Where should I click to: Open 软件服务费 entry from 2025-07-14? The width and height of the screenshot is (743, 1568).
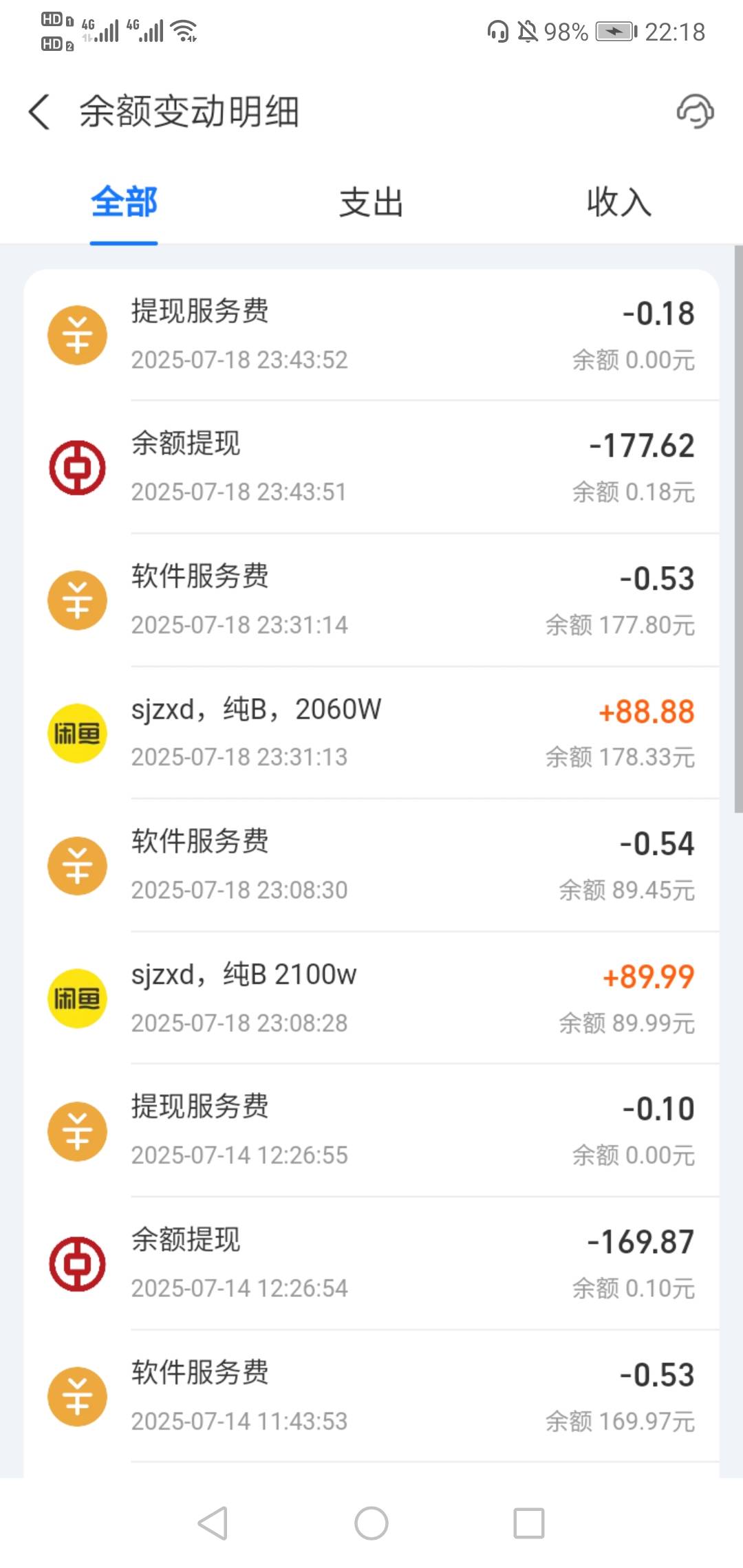pyautogui.click(x=371, y=1396)
